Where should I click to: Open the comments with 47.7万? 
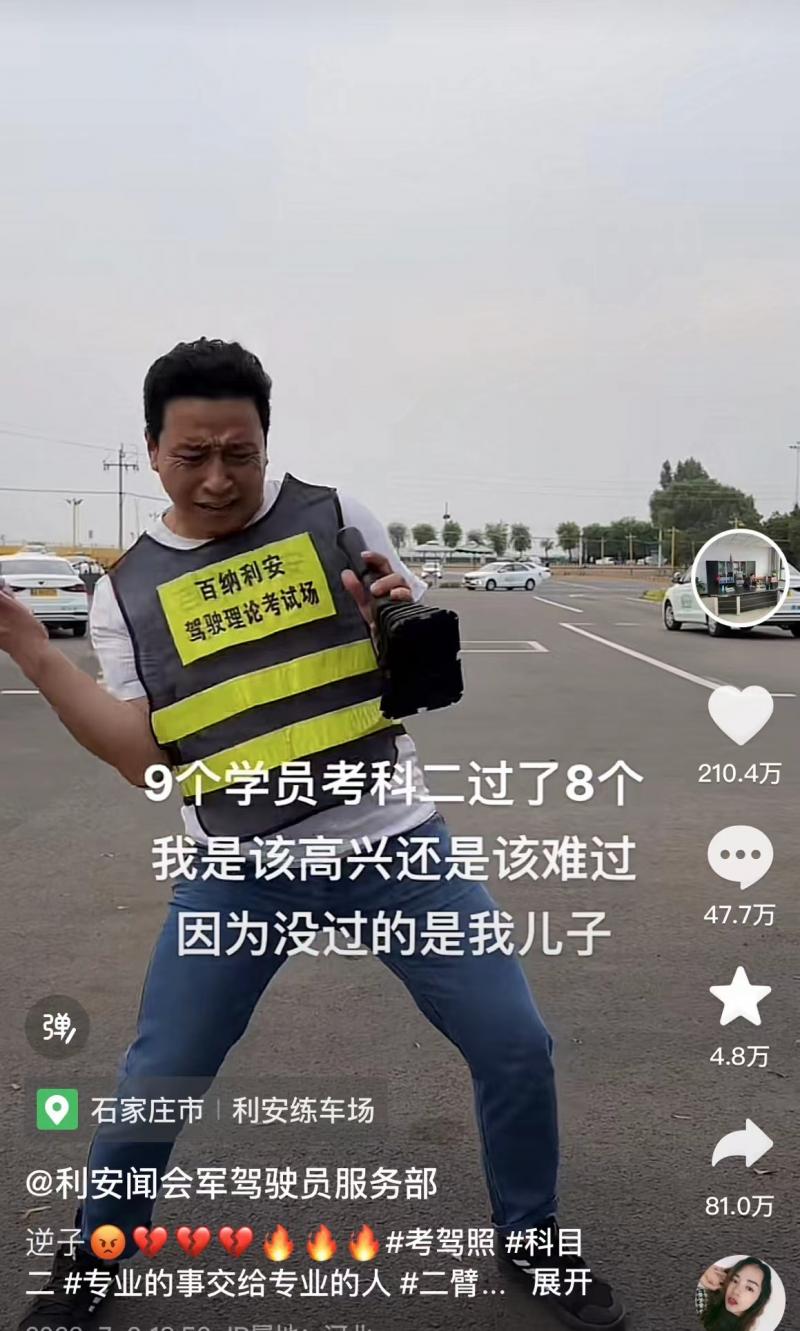[741, 857]
